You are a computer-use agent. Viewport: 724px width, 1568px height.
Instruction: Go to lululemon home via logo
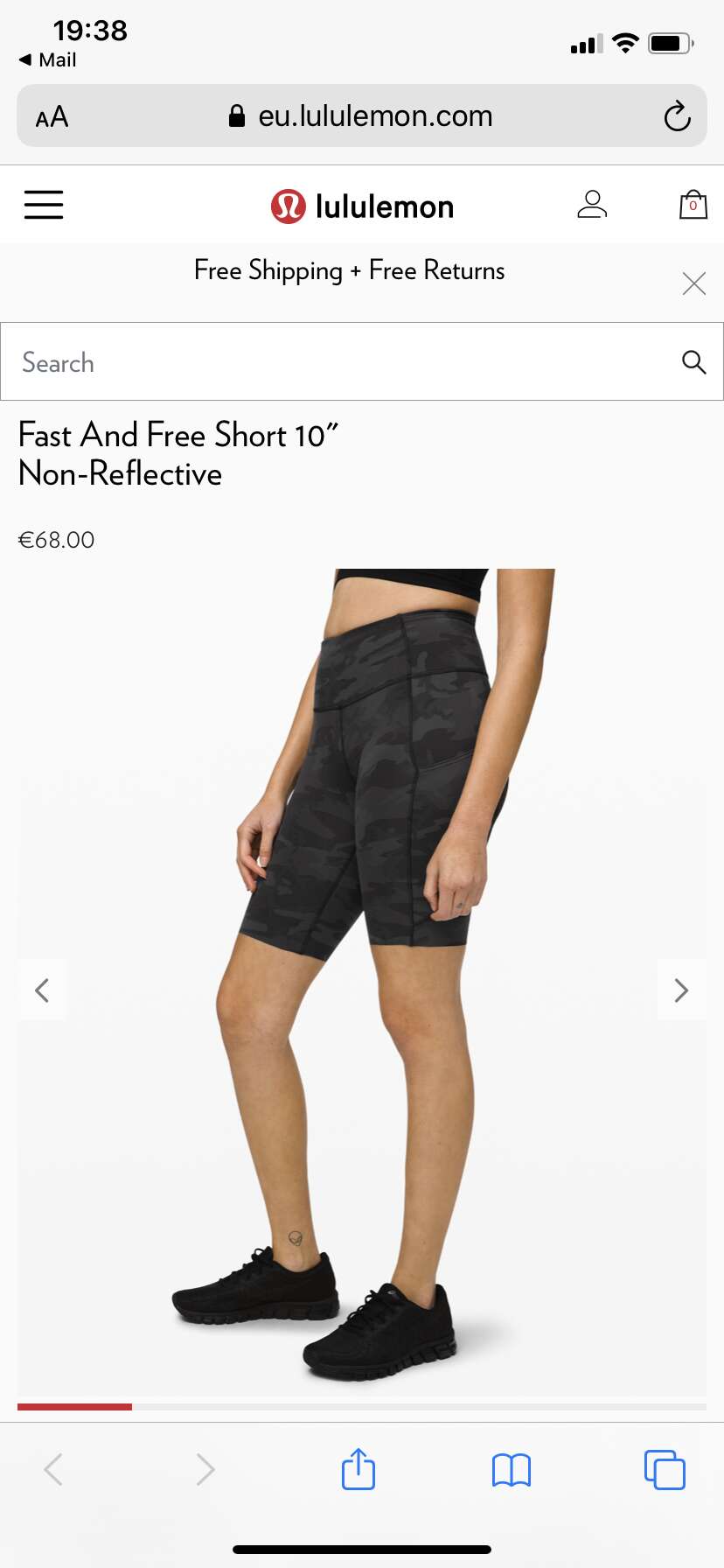pyautogui.click(x=362, y=206)
